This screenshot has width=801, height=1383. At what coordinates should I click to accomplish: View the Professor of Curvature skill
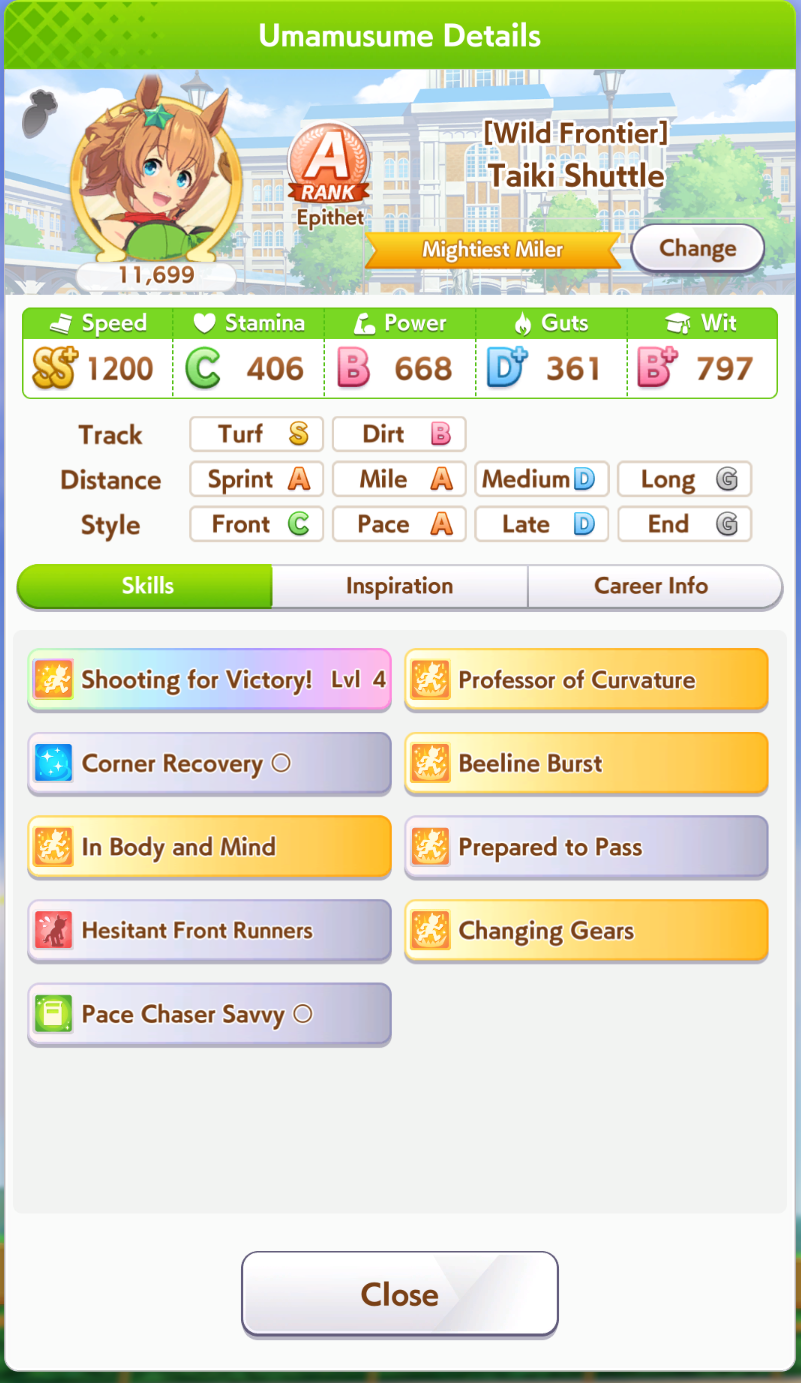point(586,680)
